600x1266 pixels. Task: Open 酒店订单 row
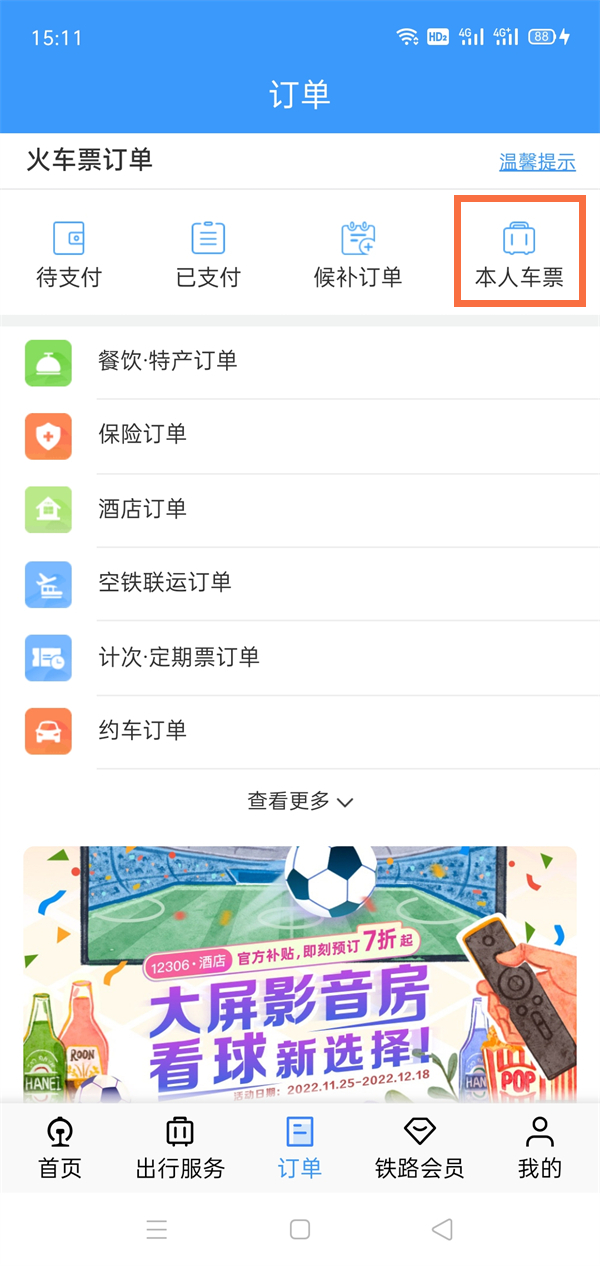point(300,509)
